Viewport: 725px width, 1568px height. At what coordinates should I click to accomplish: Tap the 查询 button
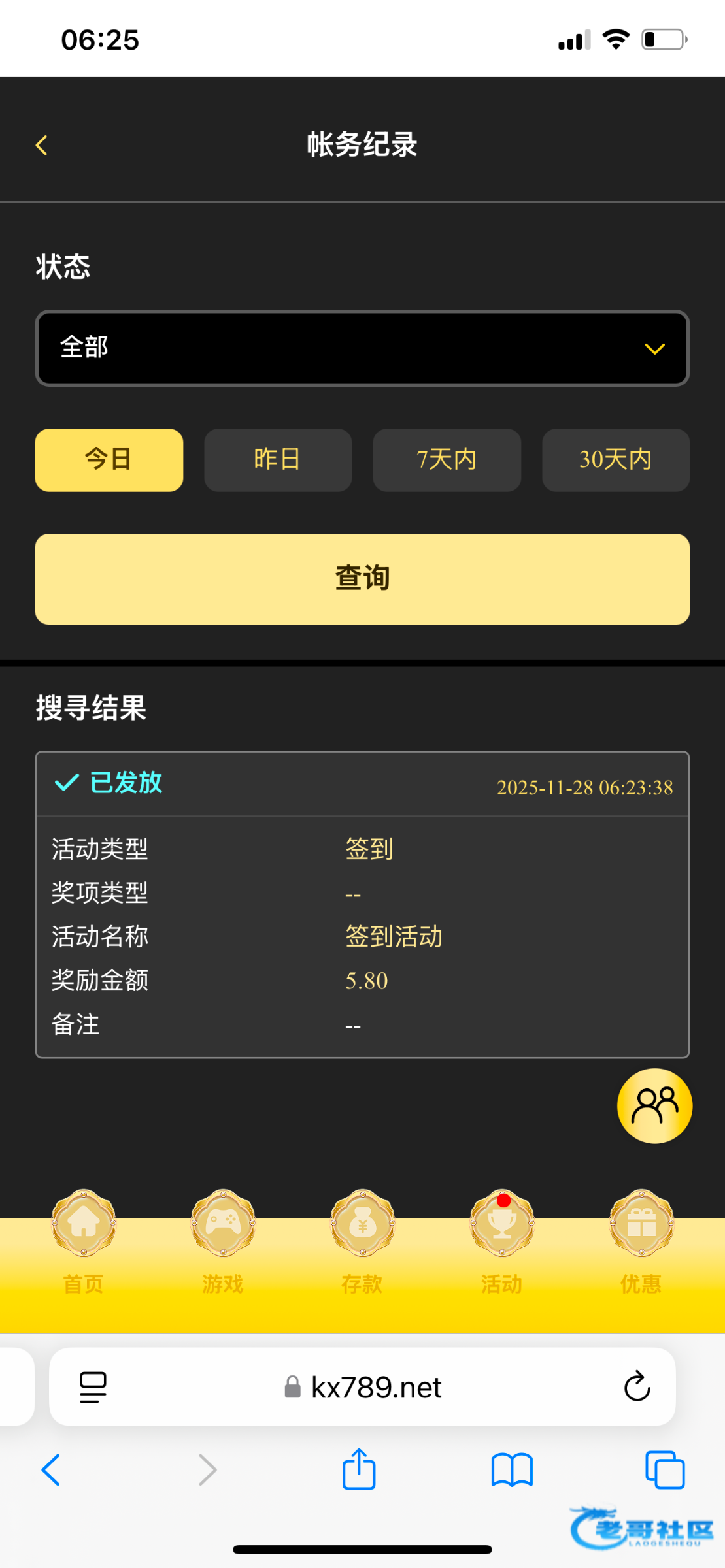362,579
